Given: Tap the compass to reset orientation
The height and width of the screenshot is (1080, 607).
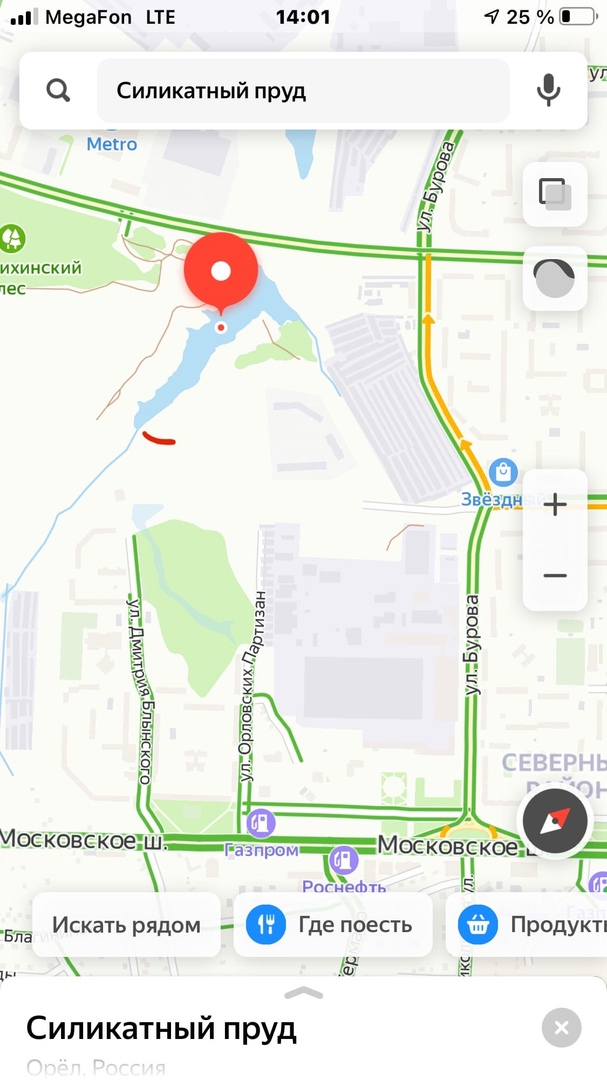Looking at the screenshot, I should (555, 822).
